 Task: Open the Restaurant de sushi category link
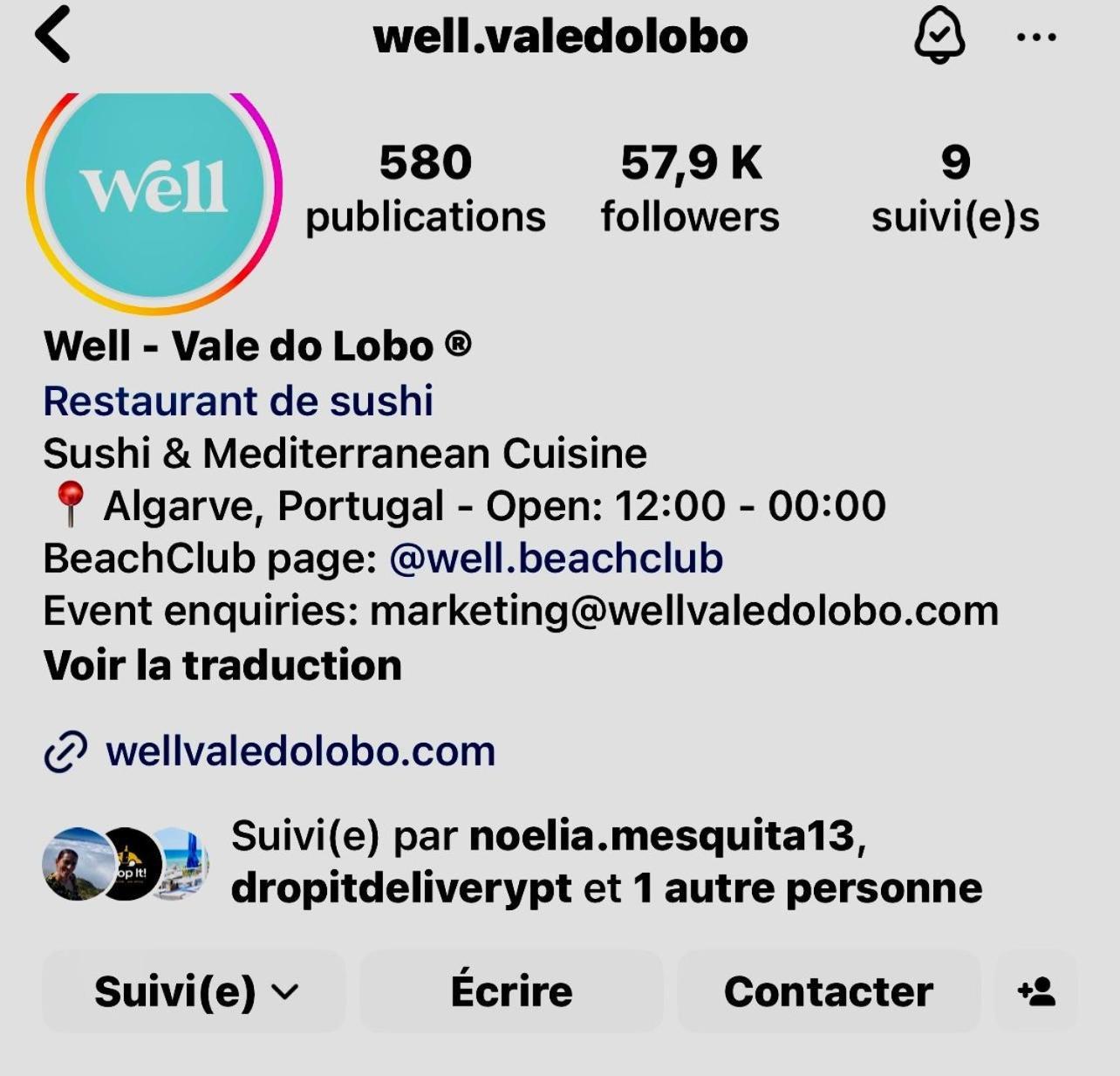pos(238,401)
